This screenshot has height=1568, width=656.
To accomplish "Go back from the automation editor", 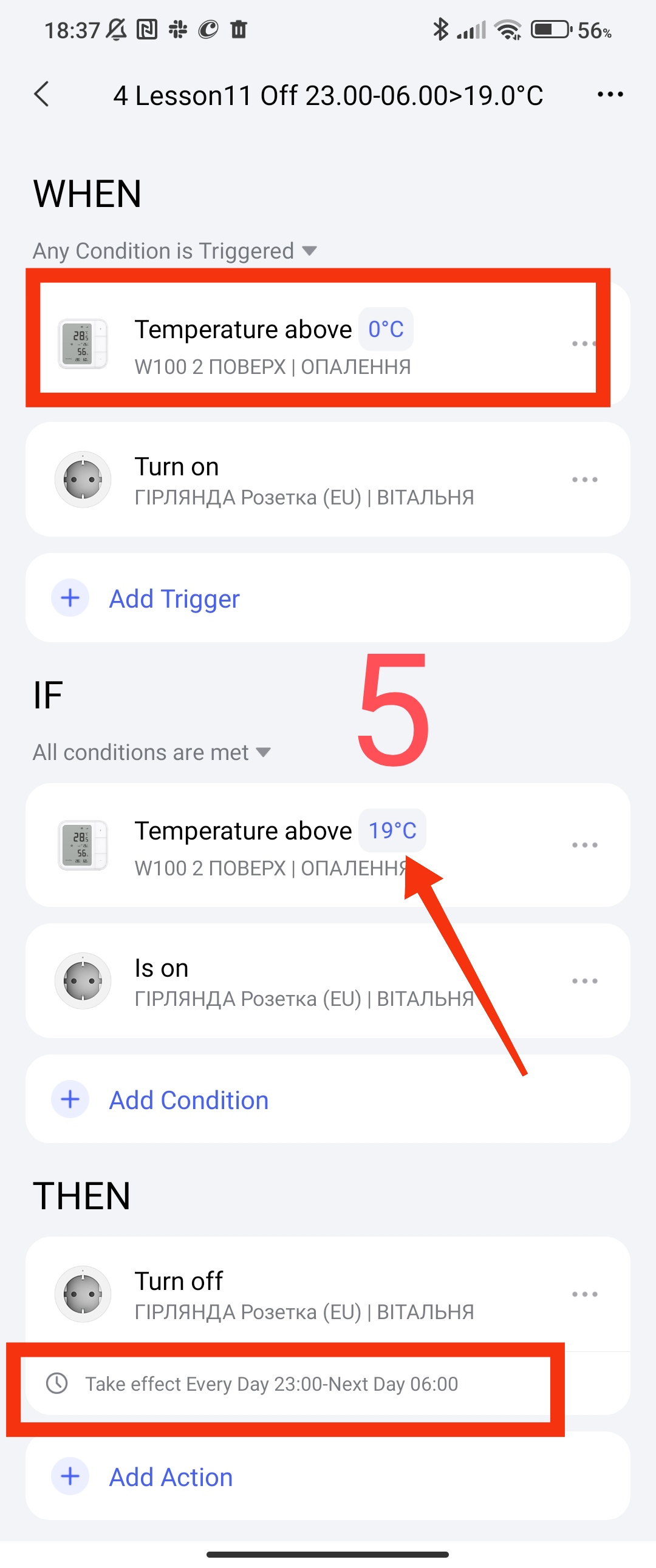I will coord(41,94).
